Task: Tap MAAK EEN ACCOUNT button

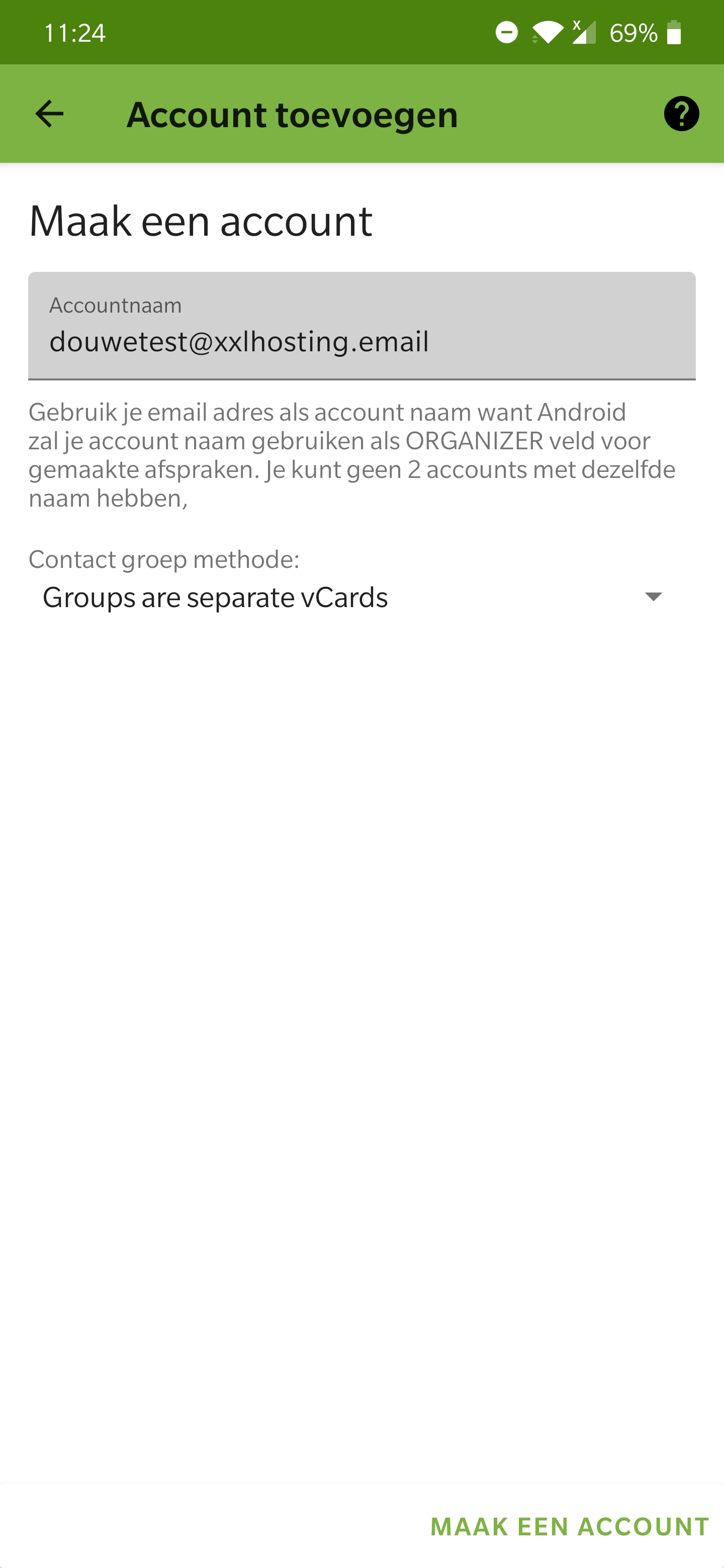Action: pyautogui.click(x=569, y=1527)
